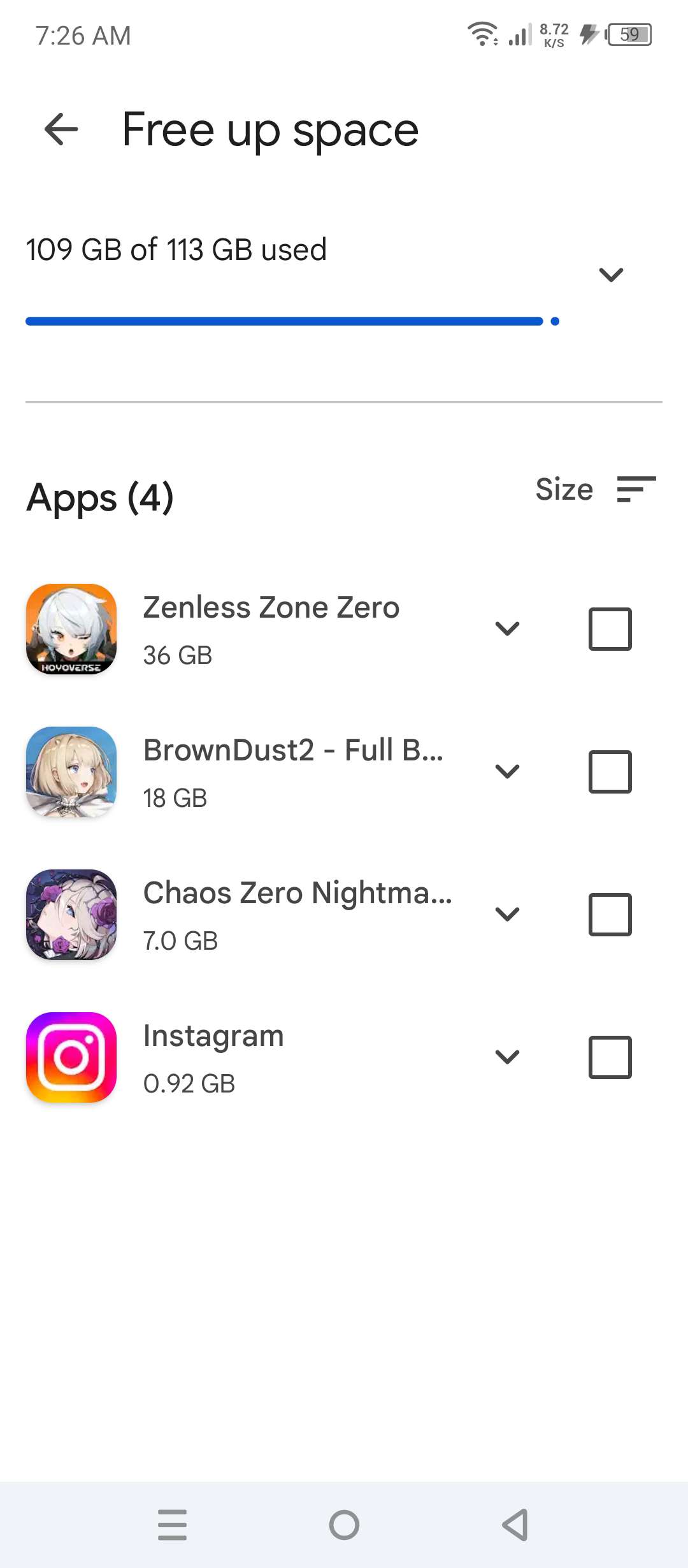Tick the Chaos Zero Nightmare checkbox

pyautogui.click(x=610, y=915)
